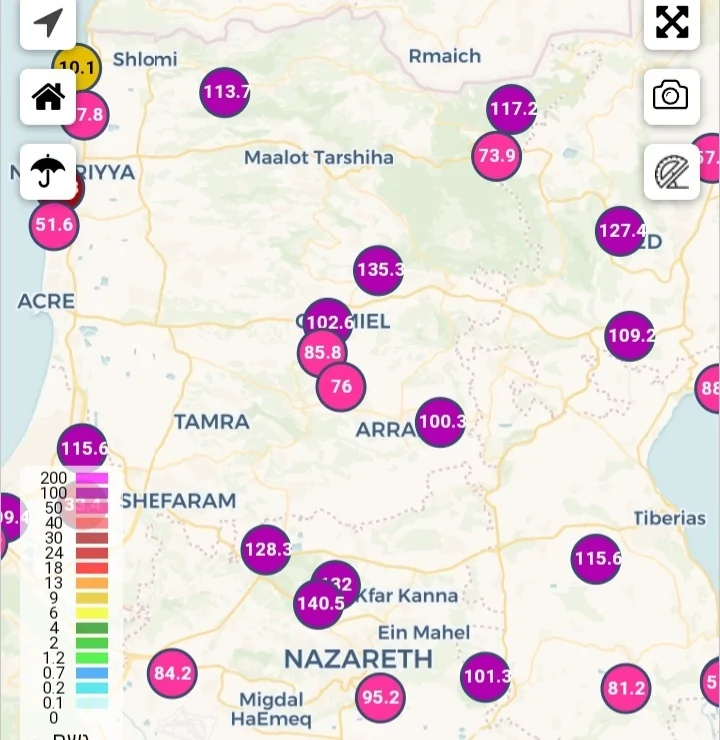Tap the 109.2 station marker

(x=630, y=335)
